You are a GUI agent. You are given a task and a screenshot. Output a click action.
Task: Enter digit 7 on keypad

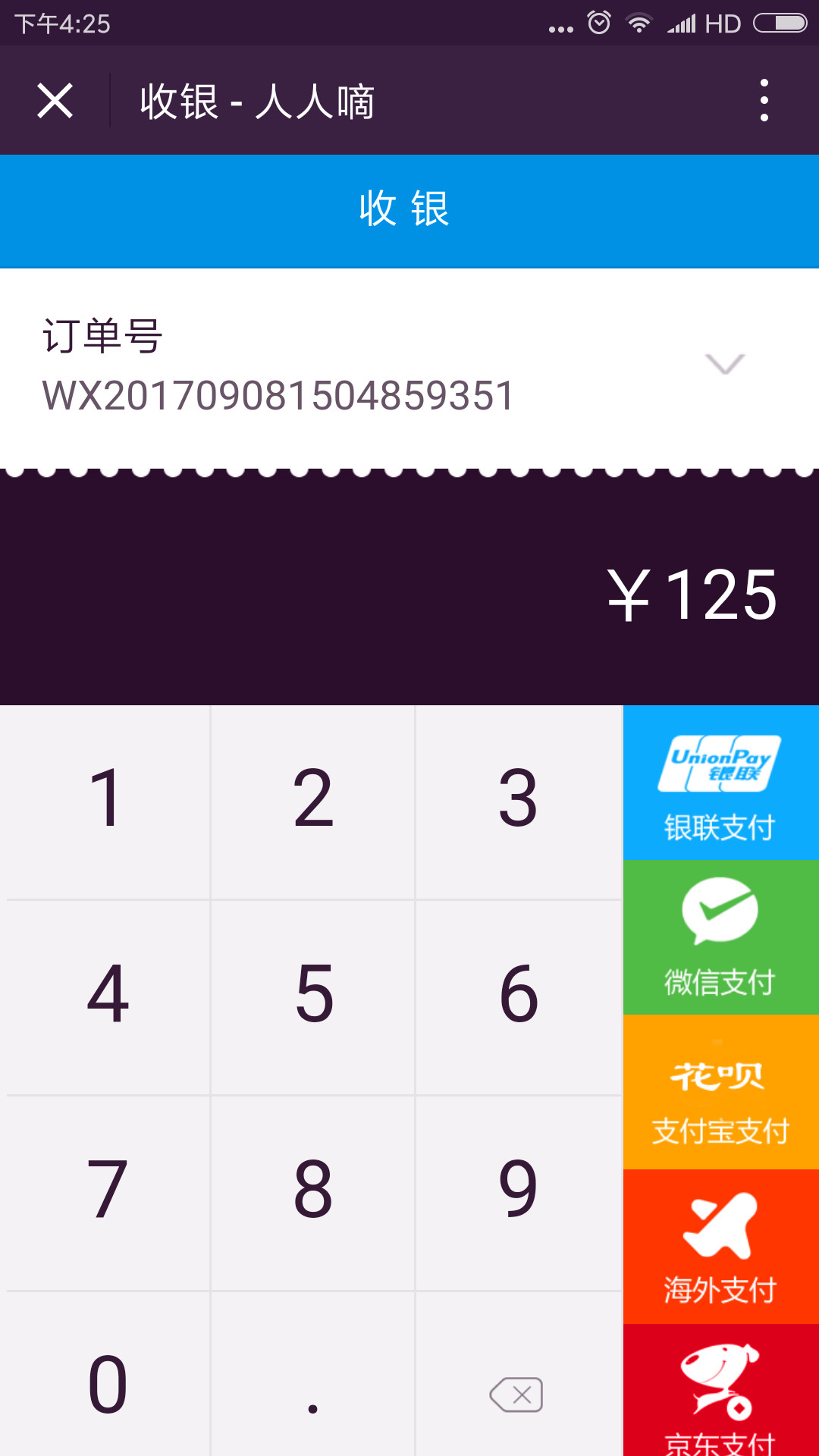(106, 1191)
